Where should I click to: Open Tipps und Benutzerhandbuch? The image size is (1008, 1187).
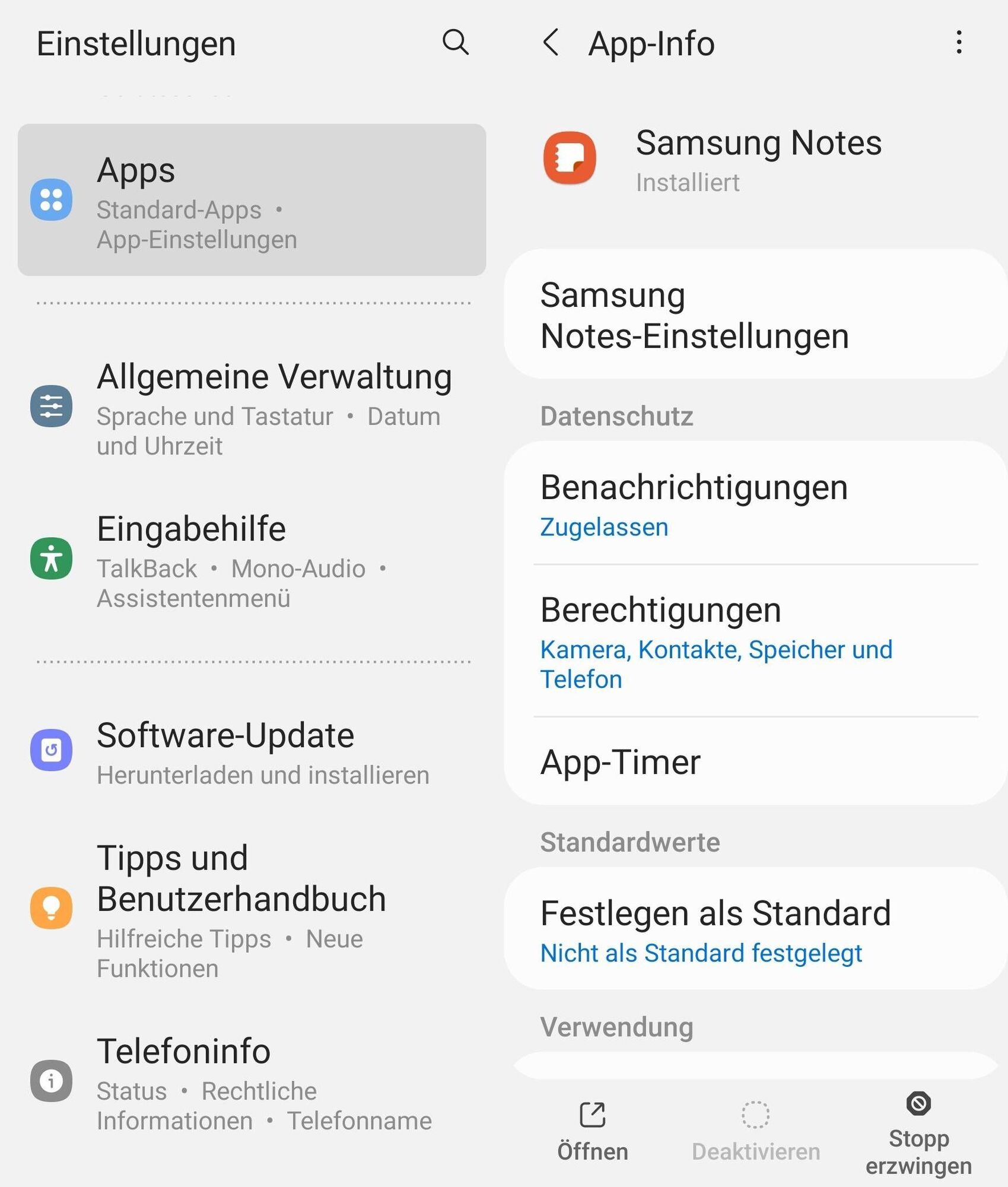click(252, 908)
